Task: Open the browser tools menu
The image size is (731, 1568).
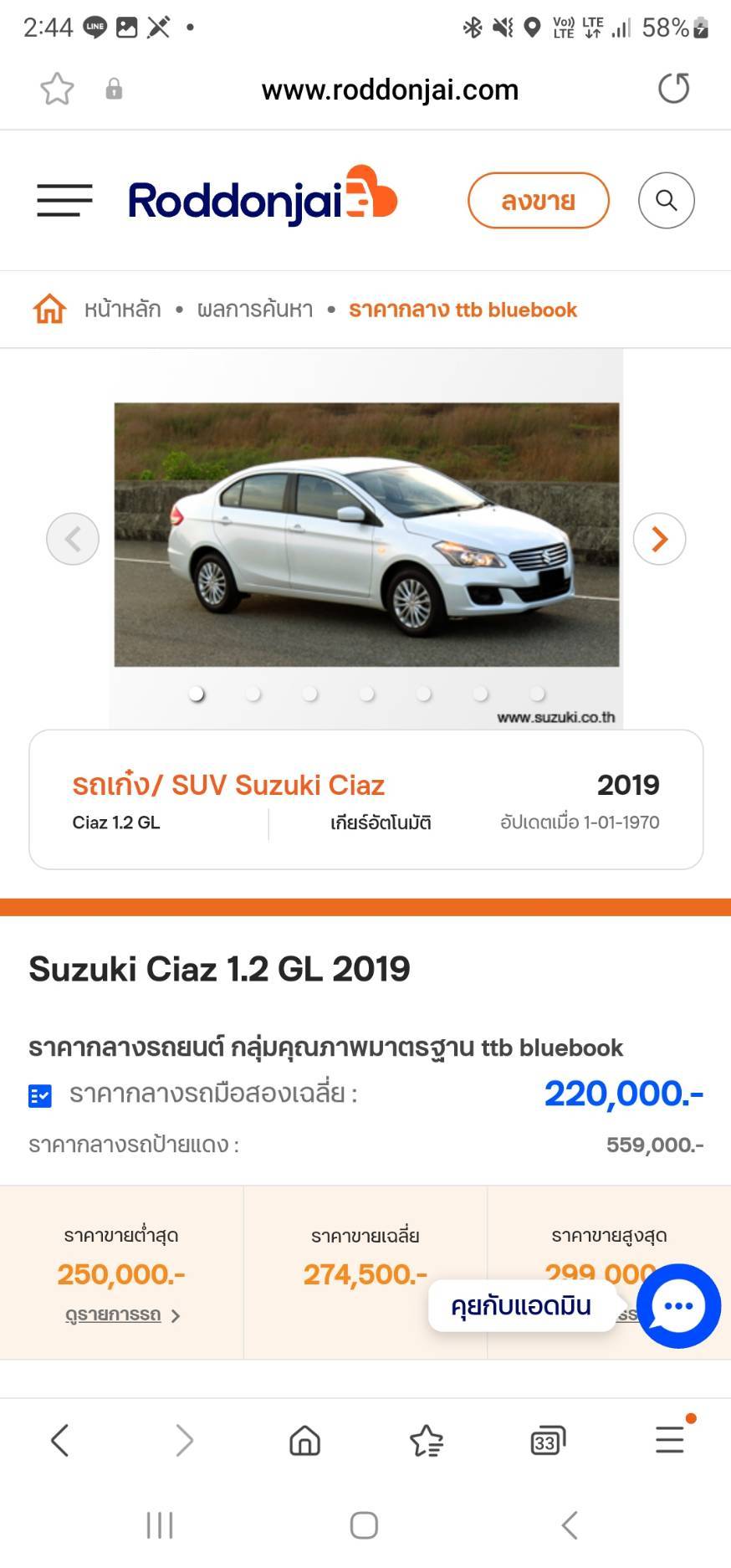Action: pos(671,1439)
